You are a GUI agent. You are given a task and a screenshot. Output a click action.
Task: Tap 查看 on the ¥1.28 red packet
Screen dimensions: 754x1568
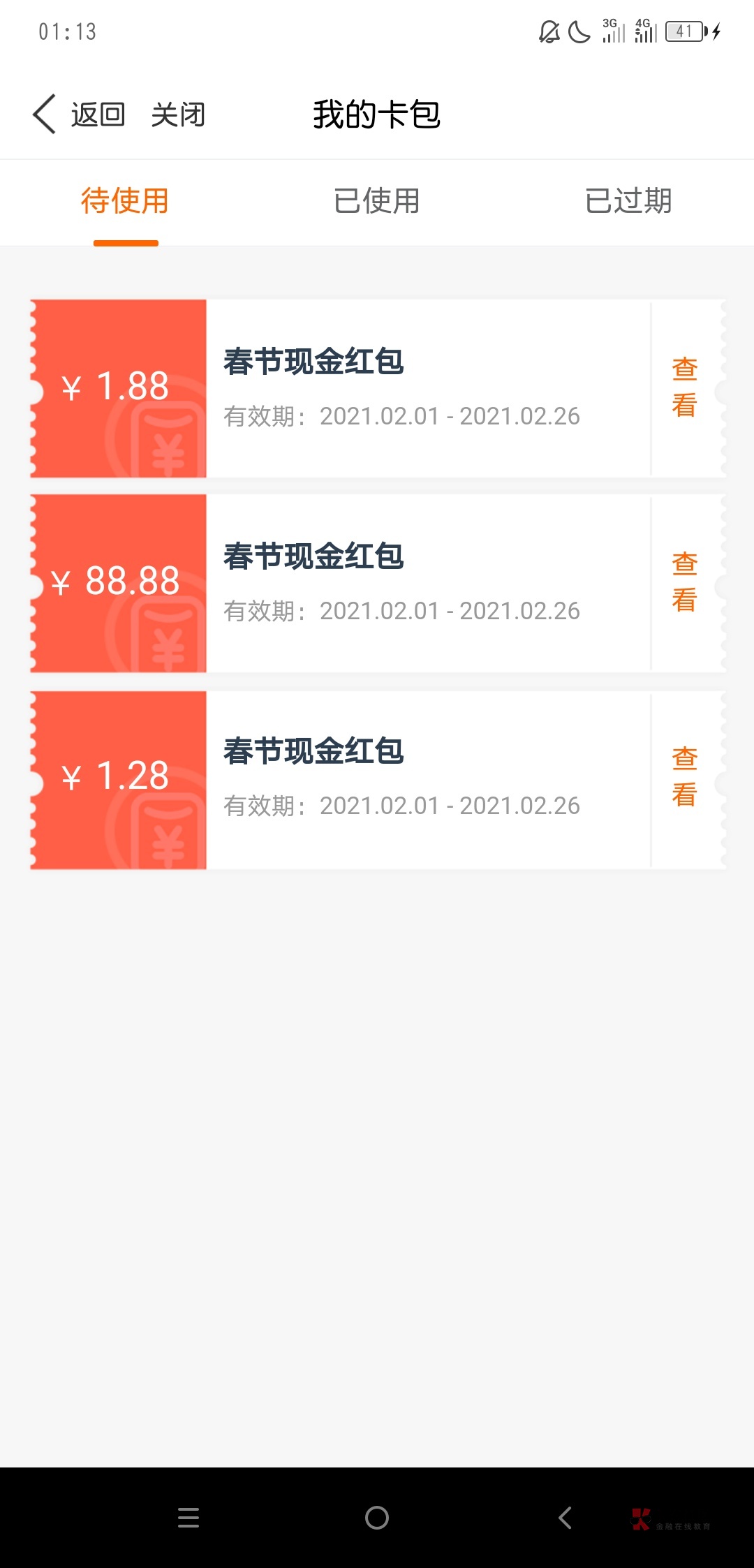(x=685, y=777)
